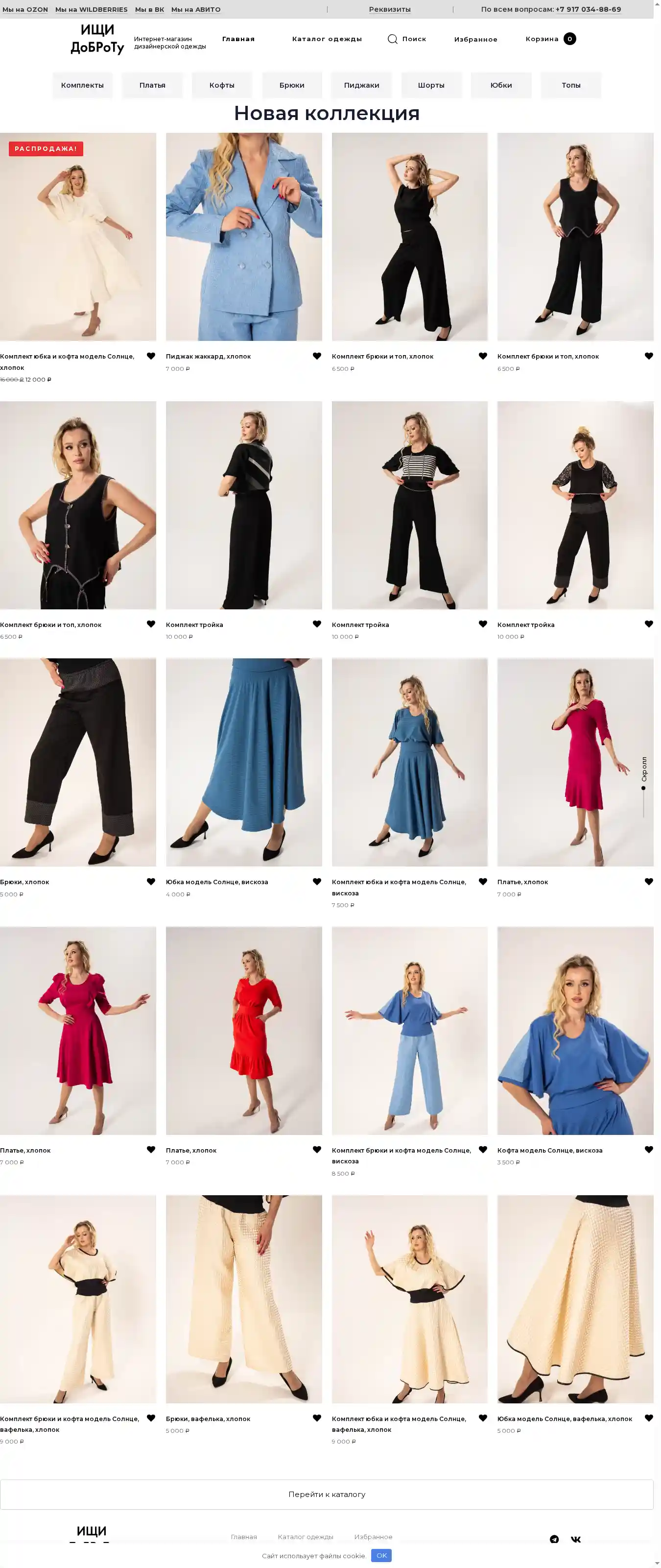Image resolution: width=661 pixels, height=1568 pixels.
Task: Call the phone number +7 917 034-88-69
Action: (588, 10)
